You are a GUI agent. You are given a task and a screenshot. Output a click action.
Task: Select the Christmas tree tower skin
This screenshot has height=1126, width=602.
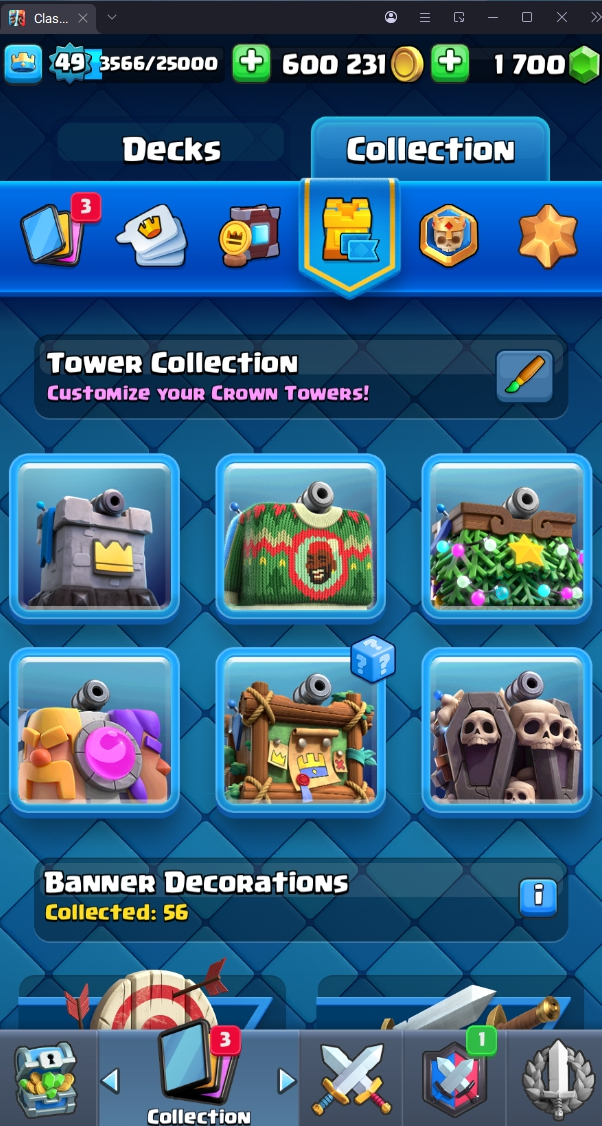point(506,537)
